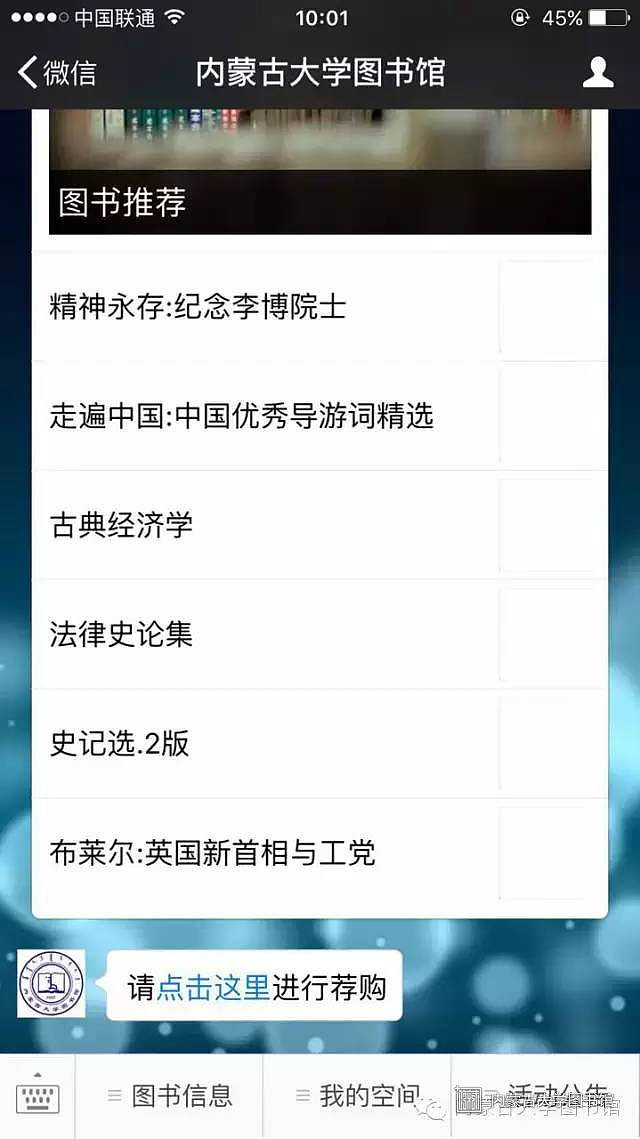640x1139 pixels.
Task: Switch to keyboard input mode
Action: click(37, 1097)
